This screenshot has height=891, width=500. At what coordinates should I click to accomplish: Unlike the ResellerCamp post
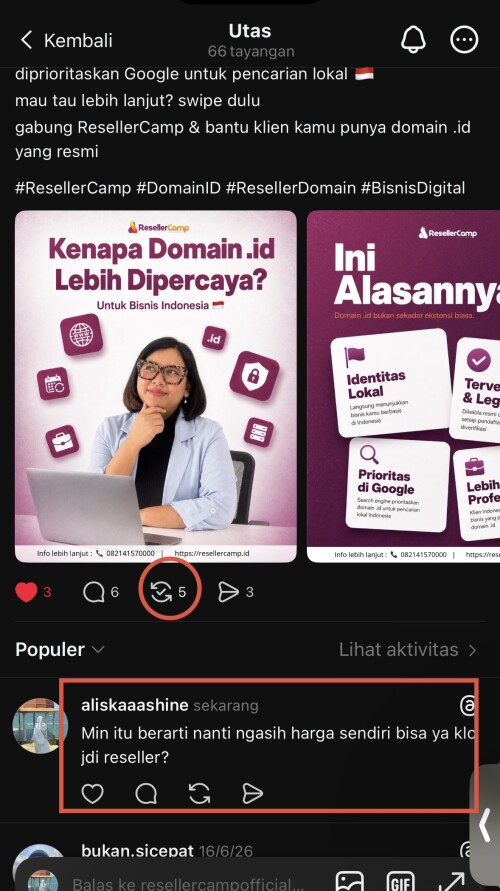tap(26, 592)
